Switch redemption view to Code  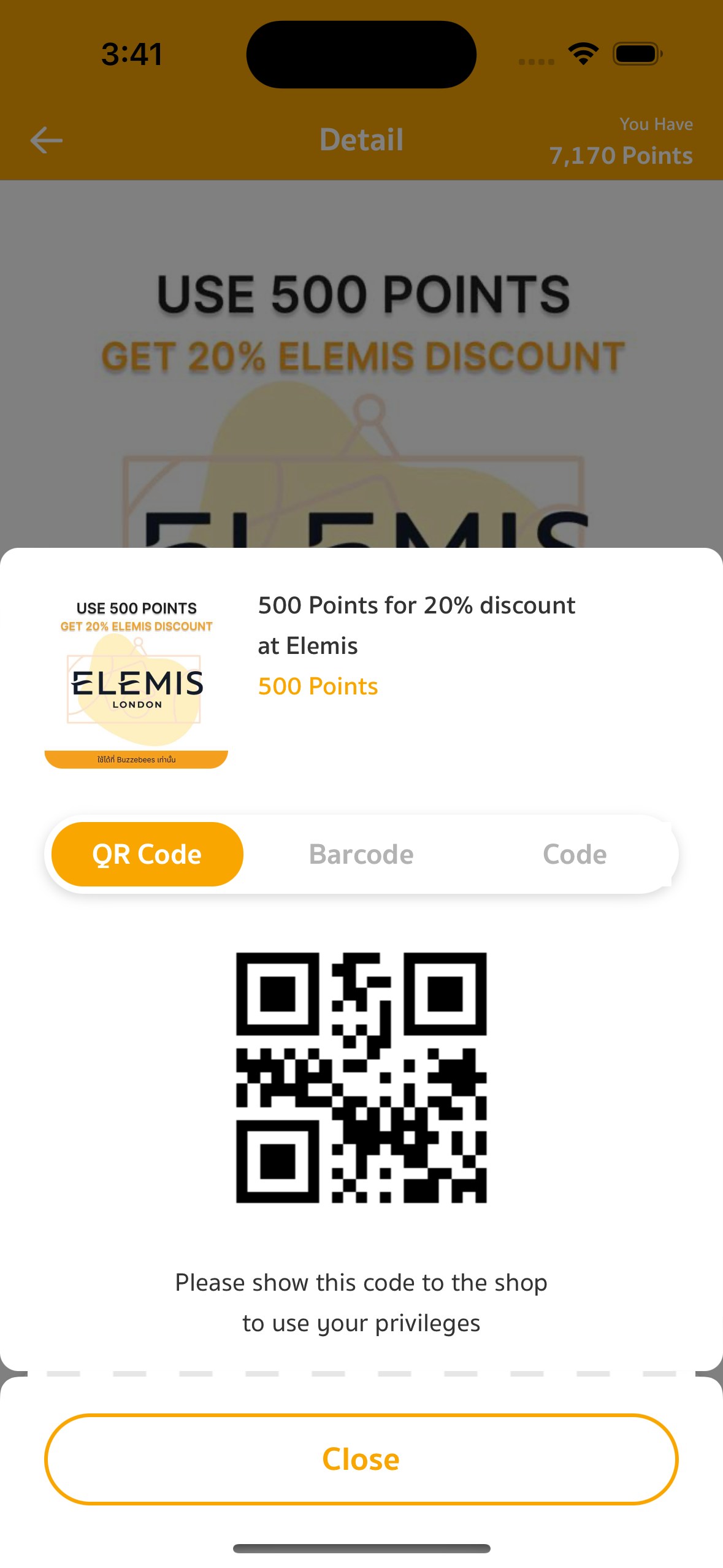(574, 853)
